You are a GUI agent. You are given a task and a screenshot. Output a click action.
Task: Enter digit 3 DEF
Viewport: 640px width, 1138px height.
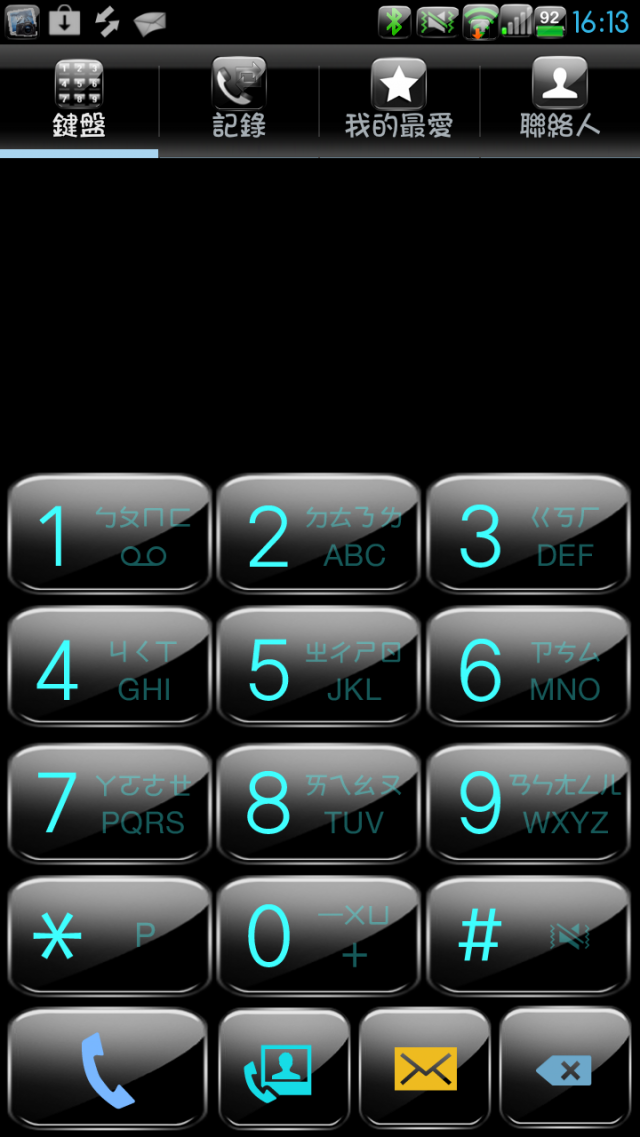click(529, 535)
